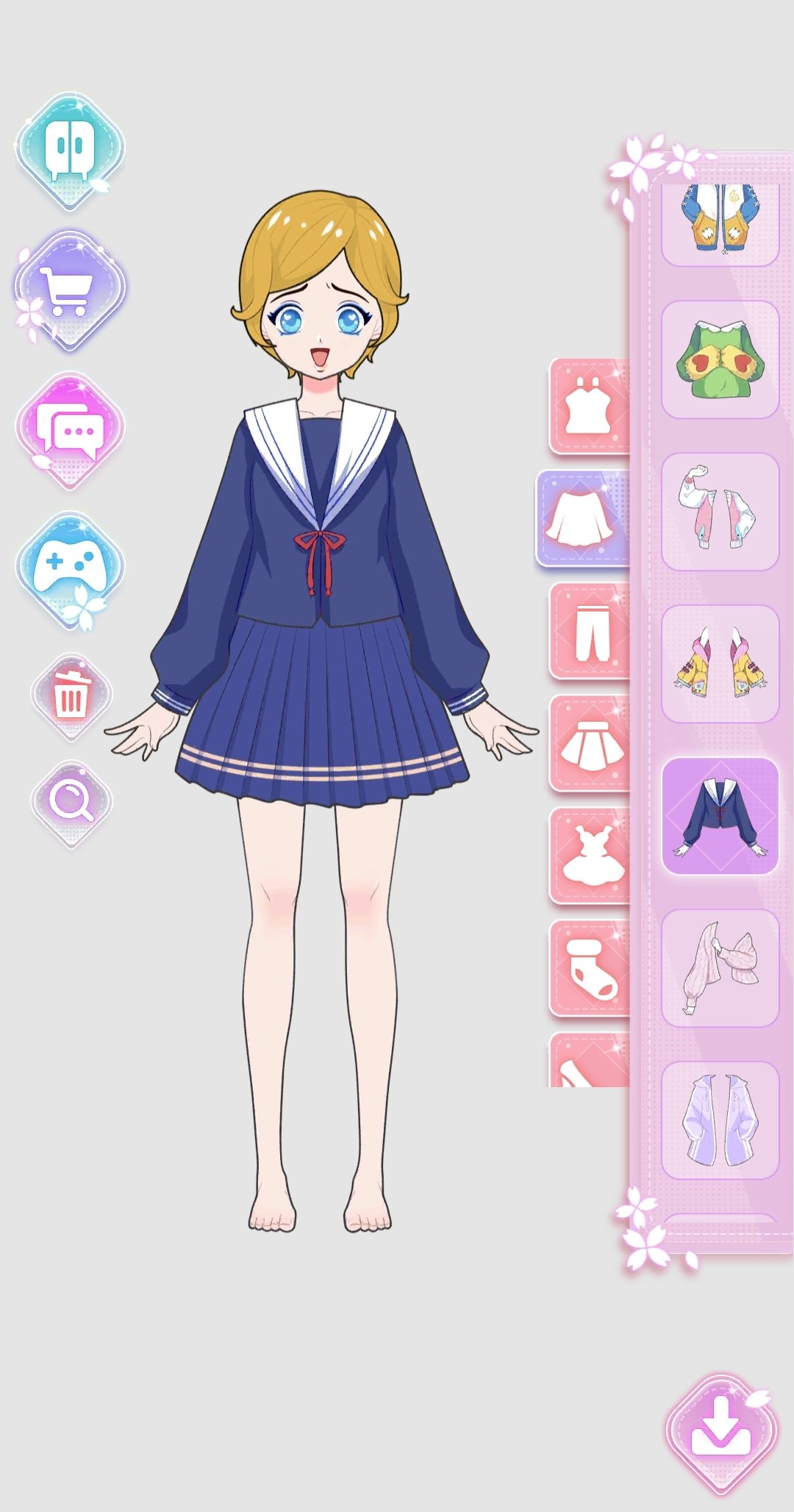Switch to the camisole top category

590,406
